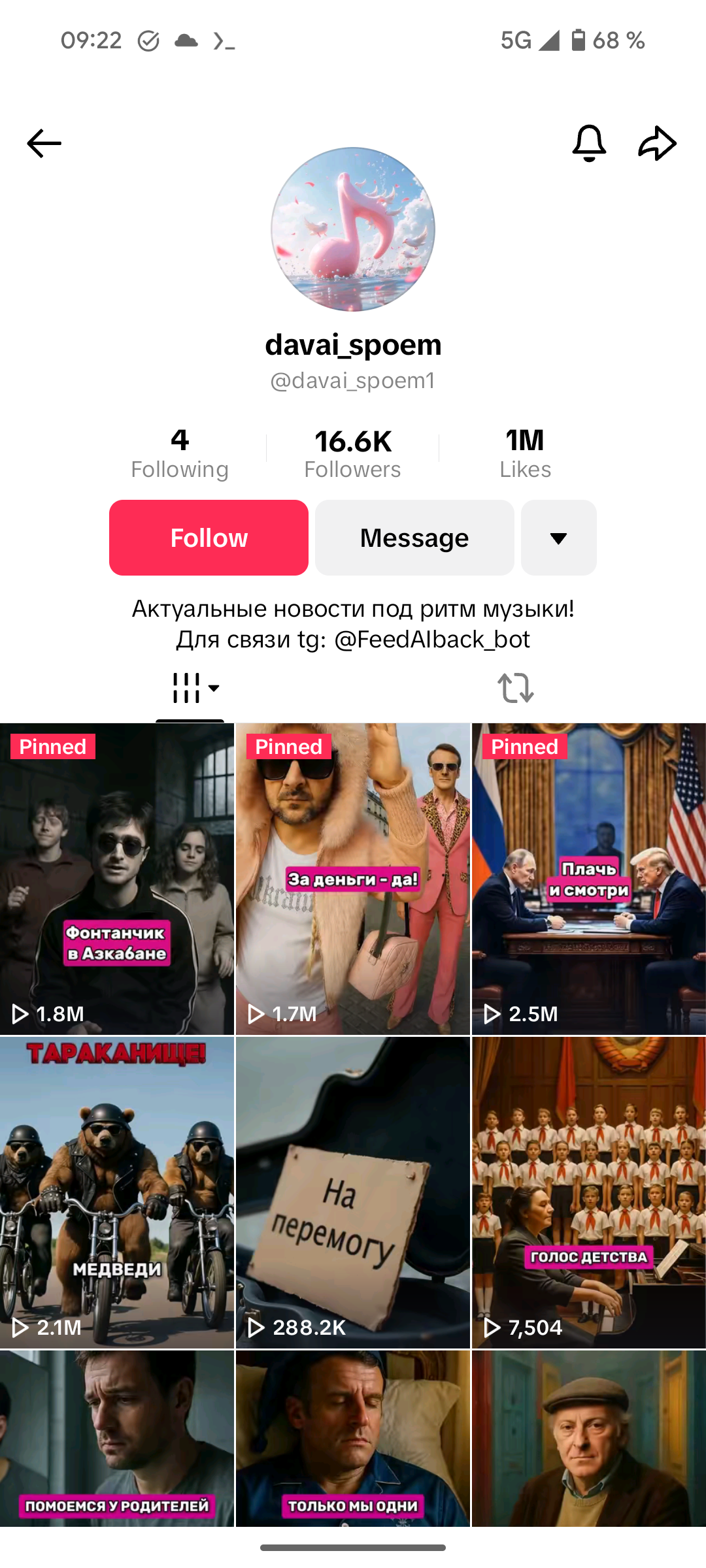Open the notifications bell

(x=589, y=143)
